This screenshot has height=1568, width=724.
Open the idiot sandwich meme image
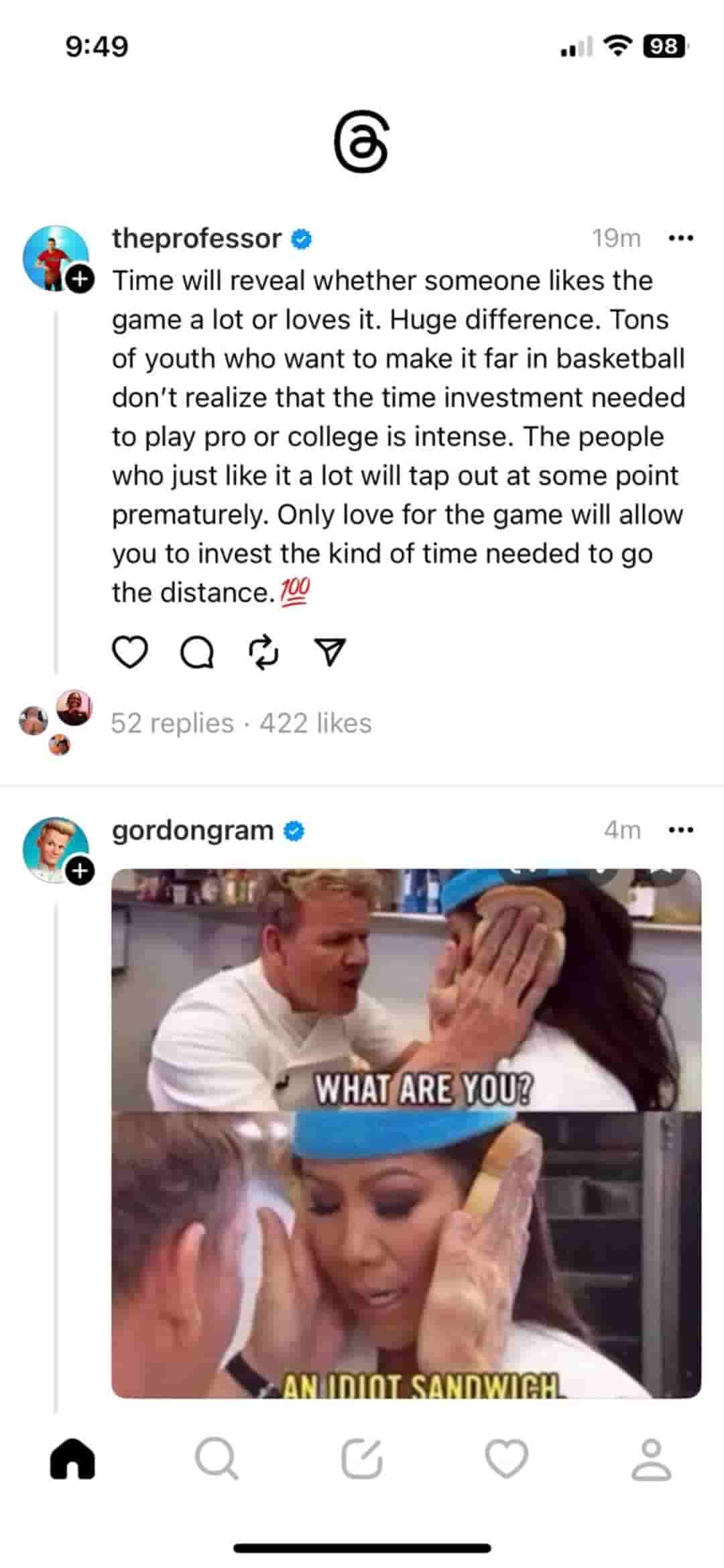406,1132
